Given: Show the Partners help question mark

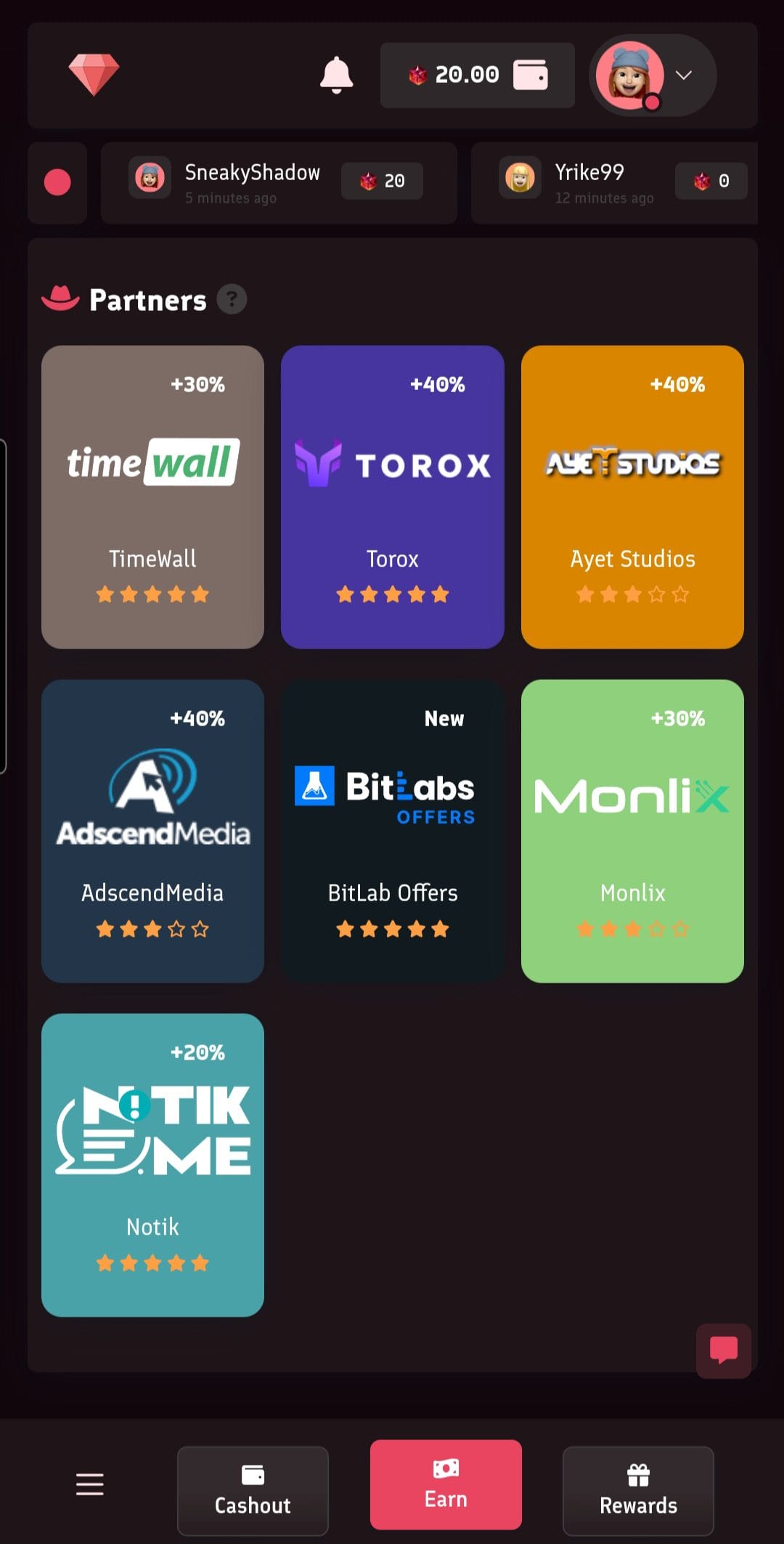Looking at the screenshot, I should [232, 299].
